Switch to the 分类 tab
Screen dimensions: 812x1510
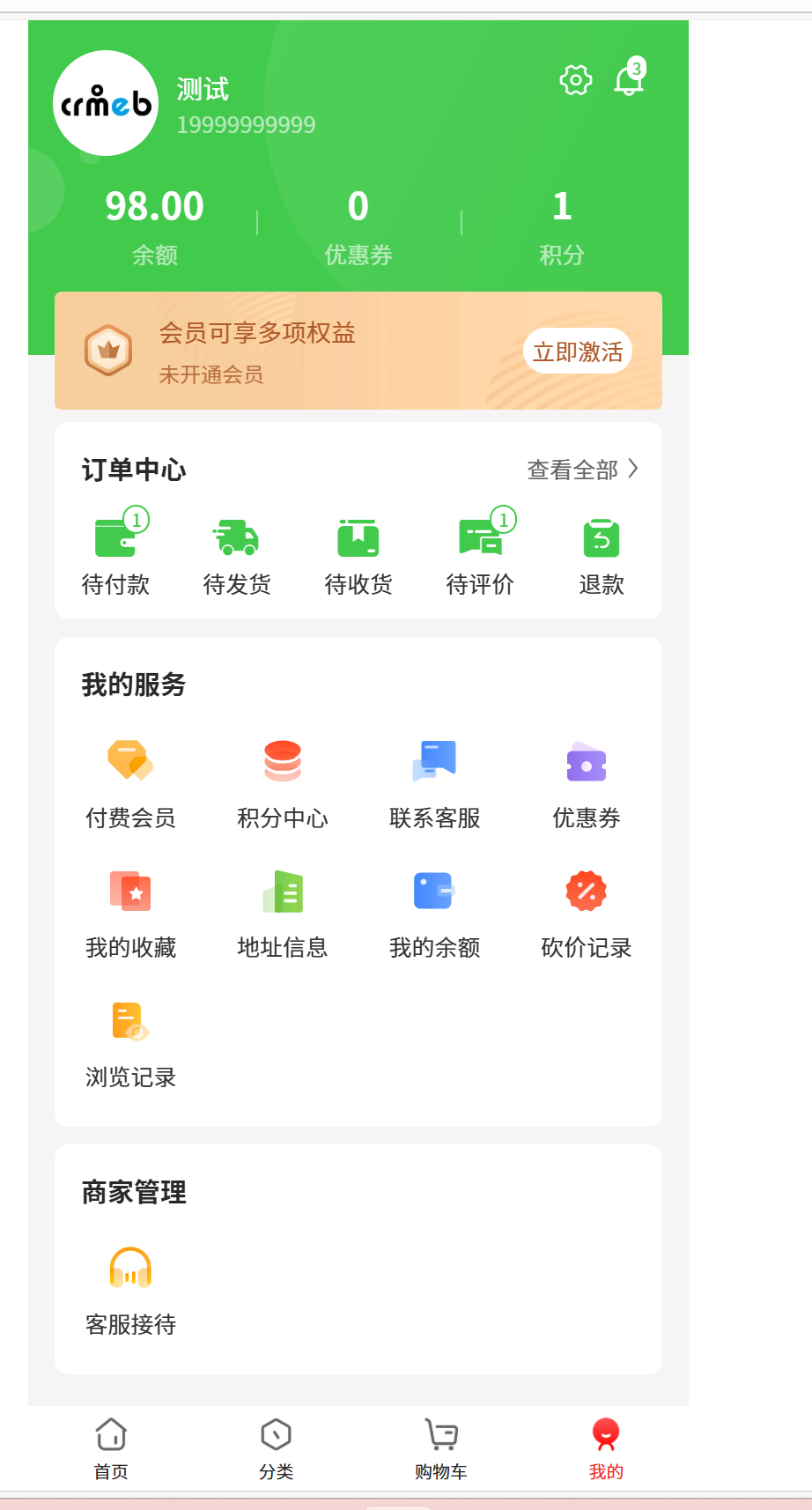(276, 1448)
